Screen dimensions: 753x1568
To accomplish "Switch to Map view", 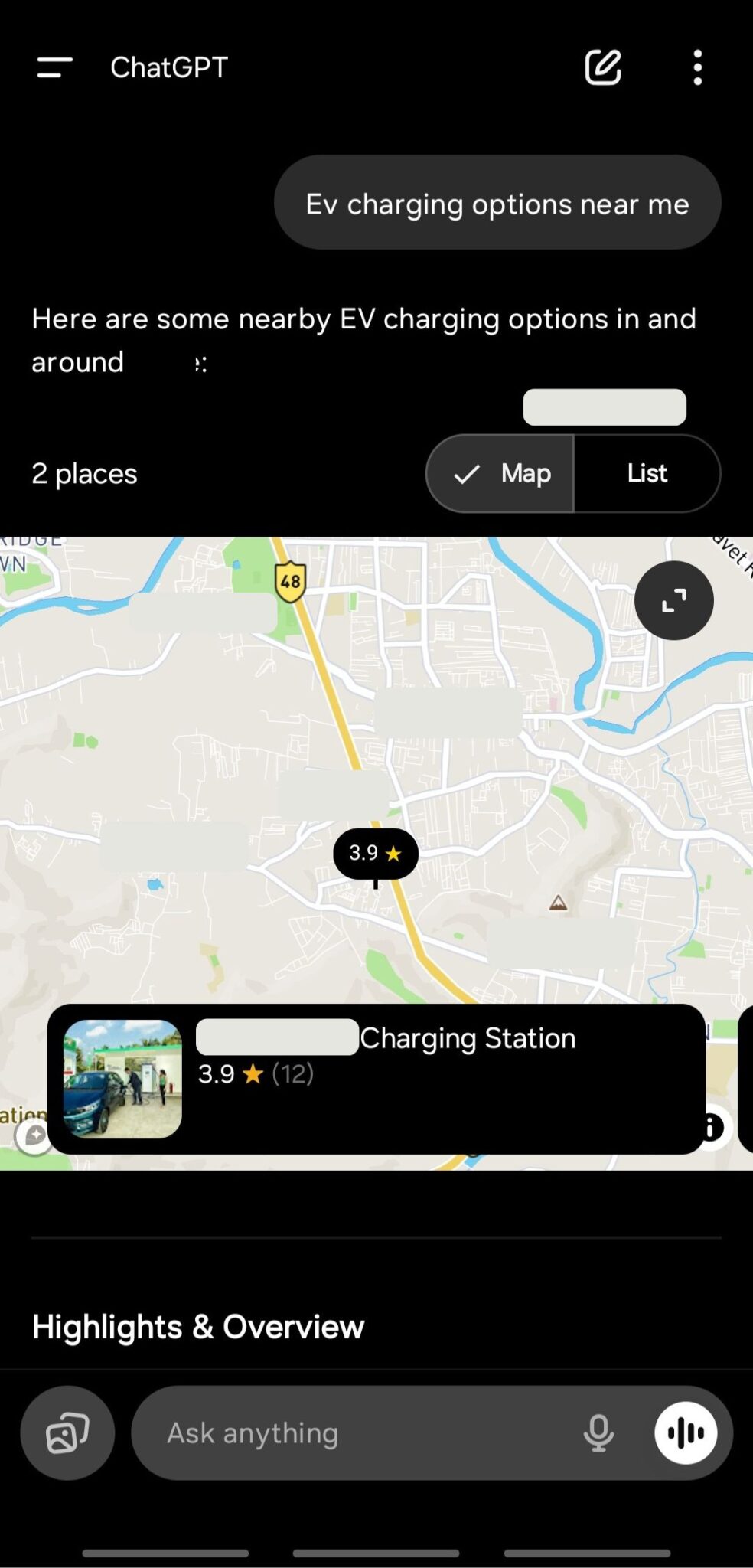I will [500, 473].
